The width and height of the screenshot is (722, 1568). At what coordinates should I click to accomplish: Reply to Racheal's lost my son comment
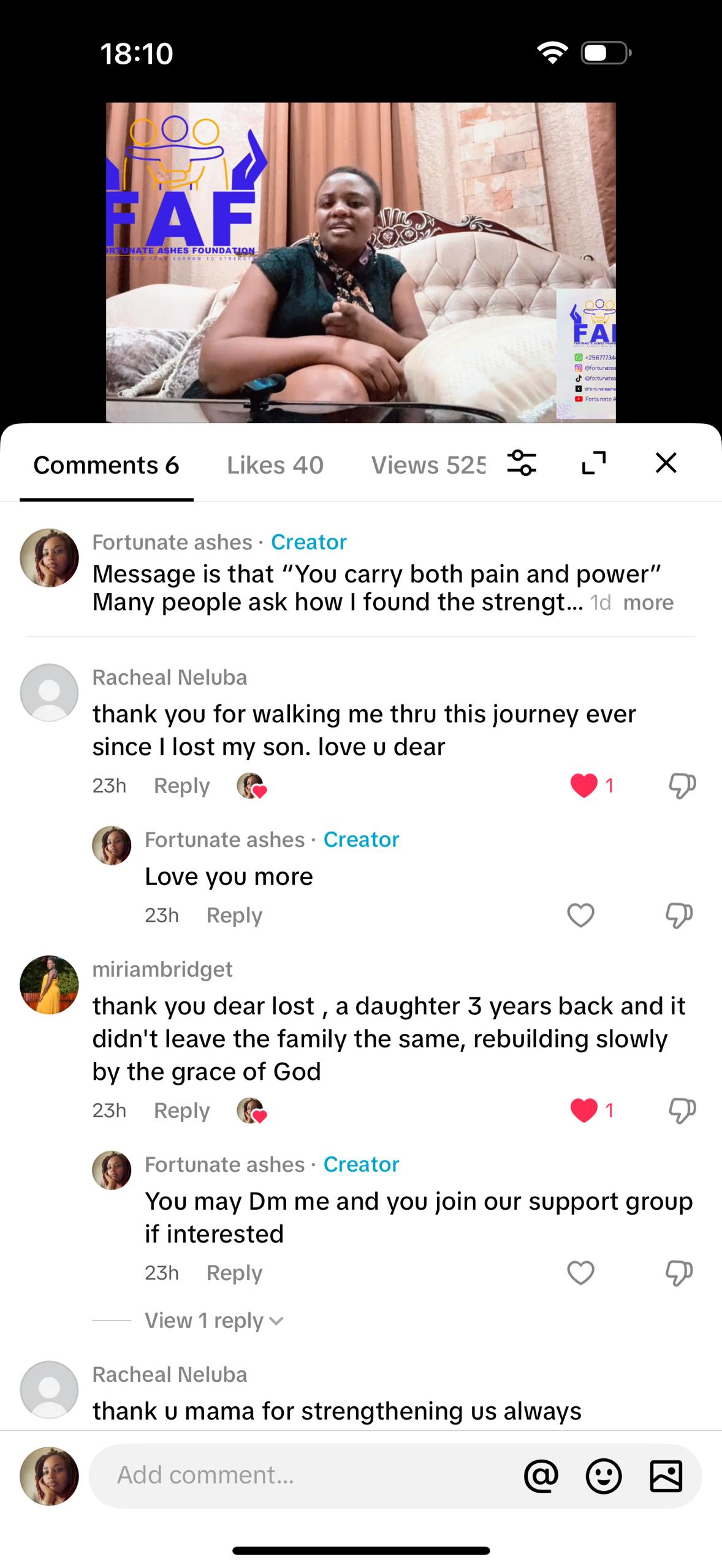pyautogui.click(x=181, y=786)
